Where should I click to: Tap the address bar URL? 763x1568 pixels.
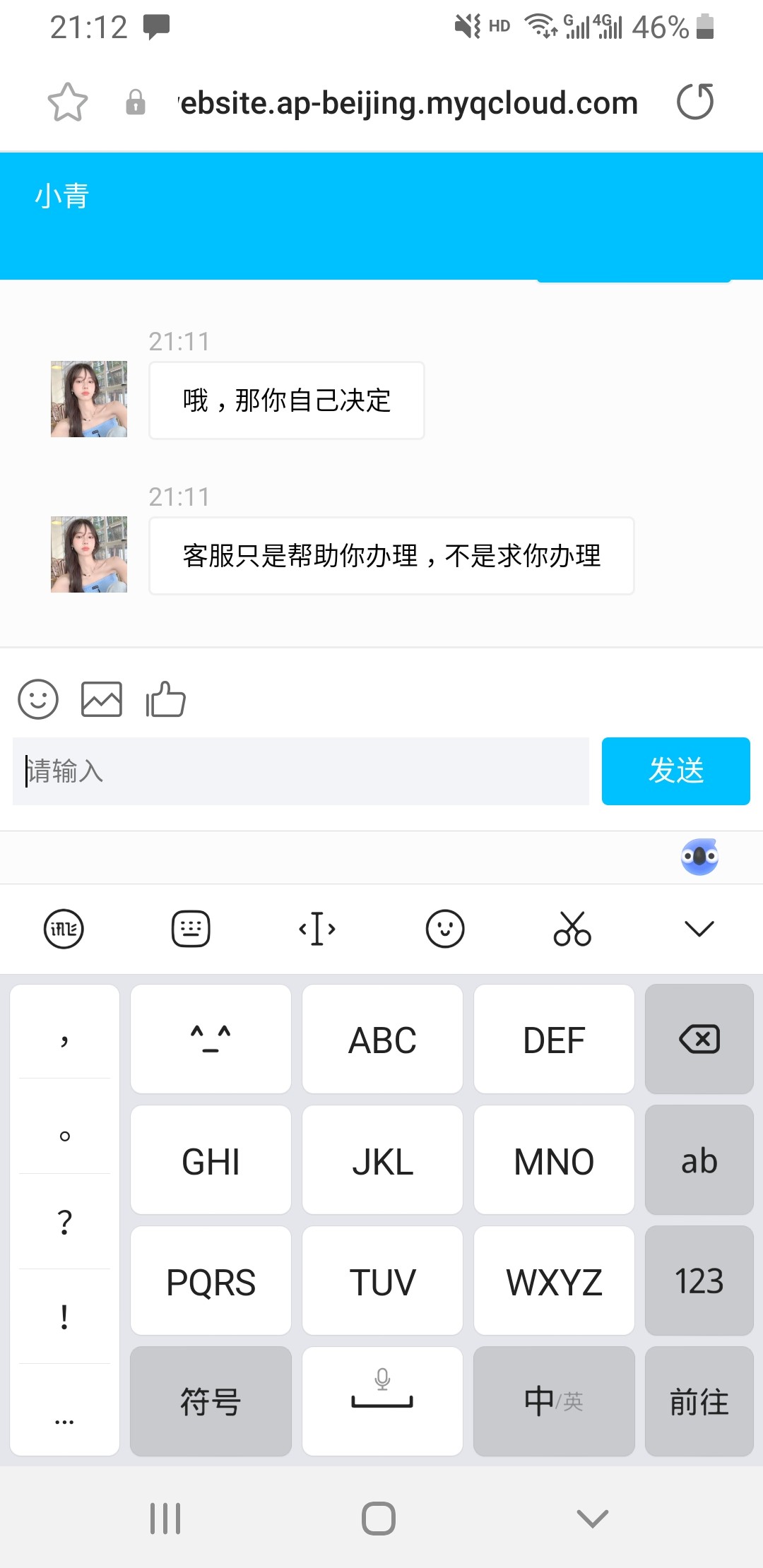[x=408, y=104]
